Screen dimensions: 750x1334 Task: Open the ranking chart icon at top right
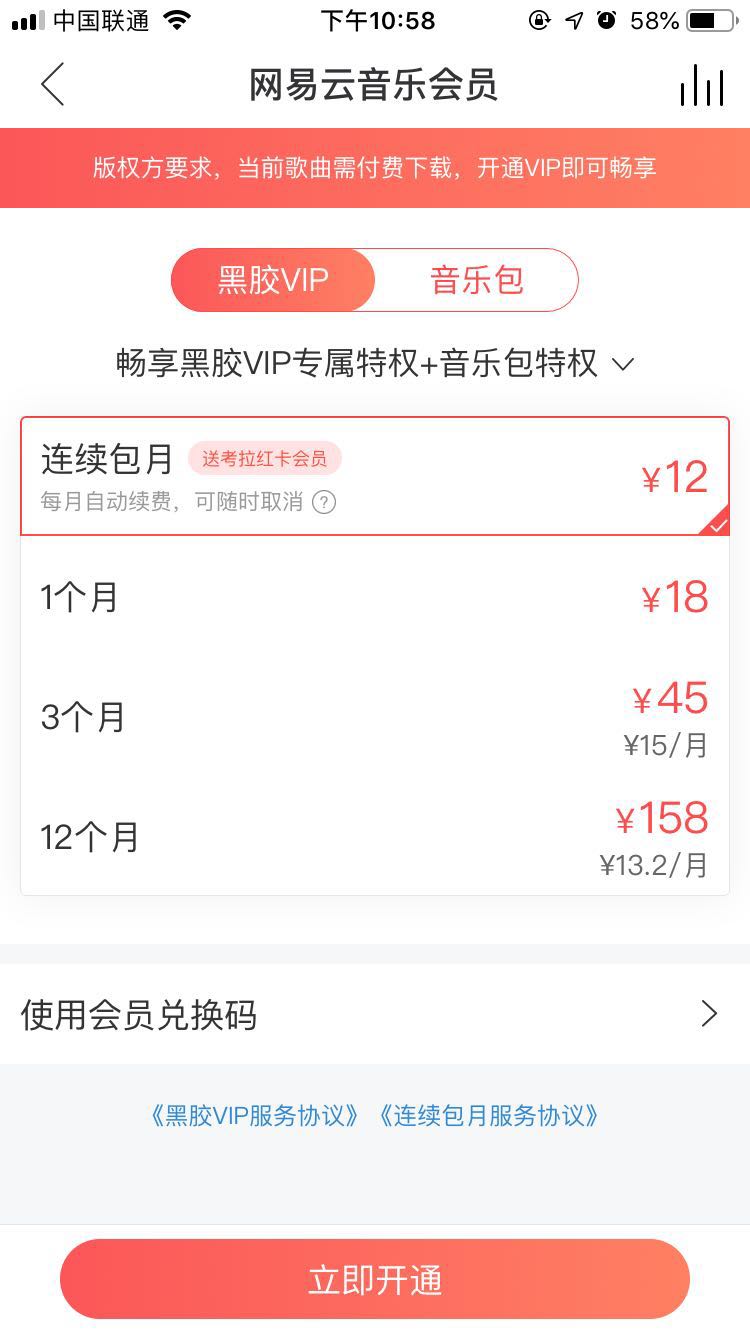click(x=701, y=86)
